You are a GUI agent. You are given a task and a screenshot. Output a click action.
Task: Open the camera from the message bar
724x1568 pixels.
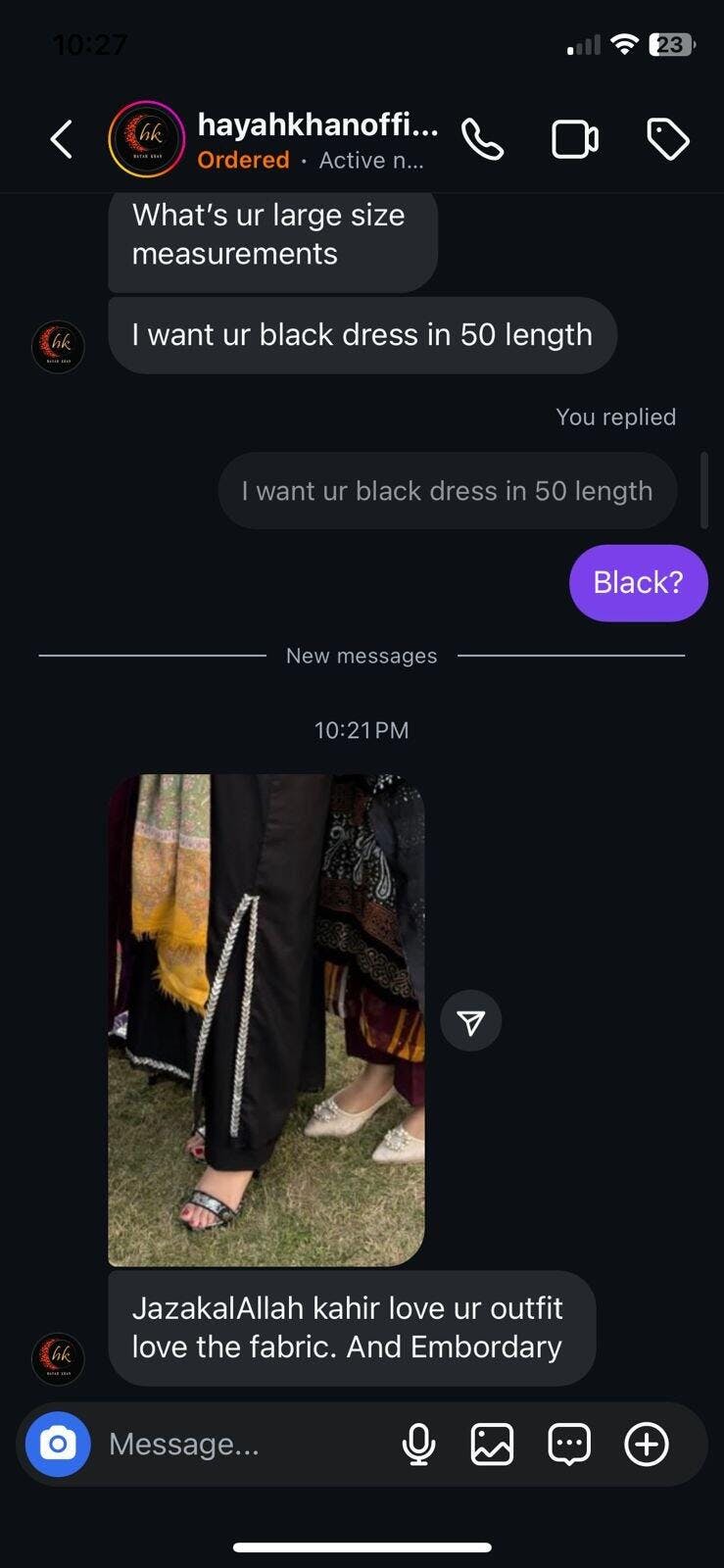point(58,1444)
